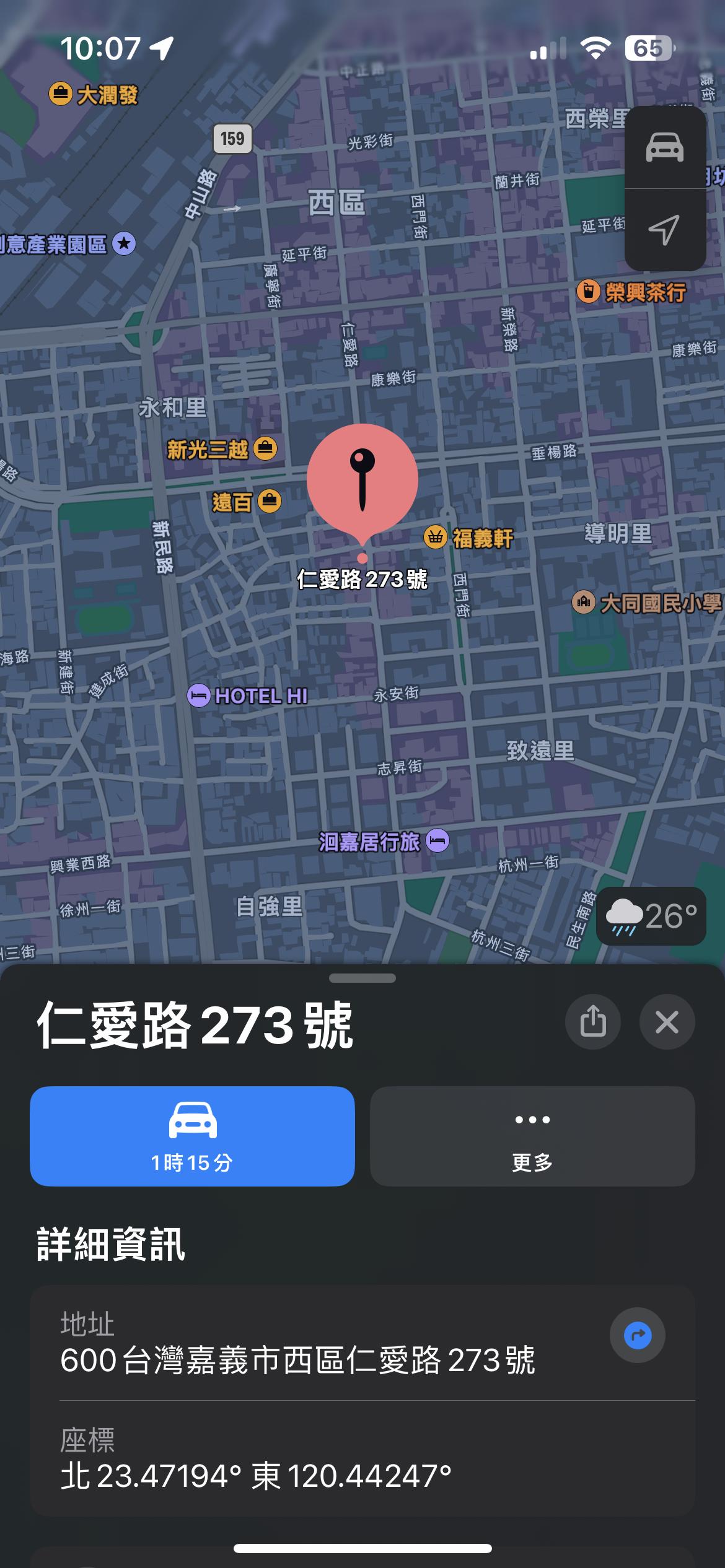Select 大同國民小學 on the map
725x1568 pixels.
646,603
